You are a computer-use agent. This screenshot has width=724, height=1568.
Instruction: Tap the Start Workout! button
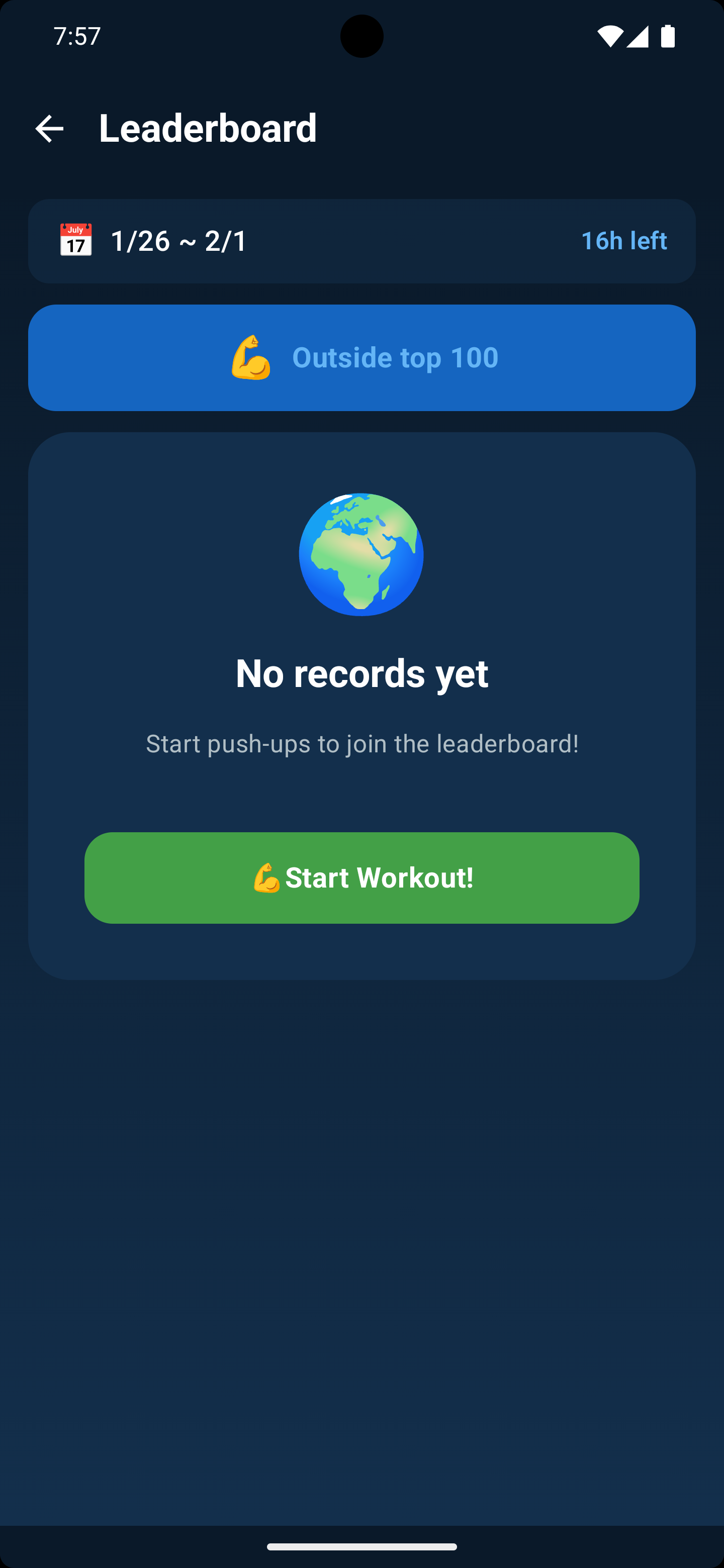(361, 877)
